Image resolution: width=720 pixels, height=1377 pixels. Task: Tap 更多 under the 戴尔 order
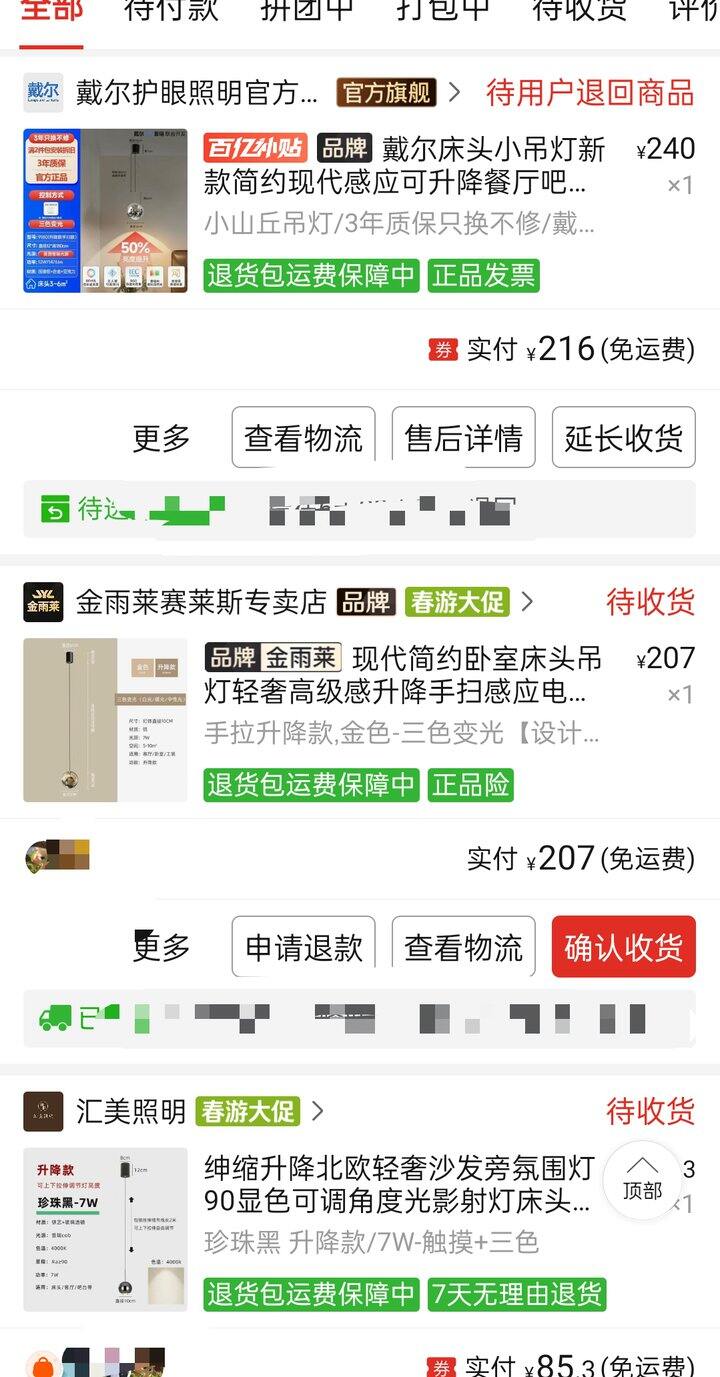[x=161, y=438]
